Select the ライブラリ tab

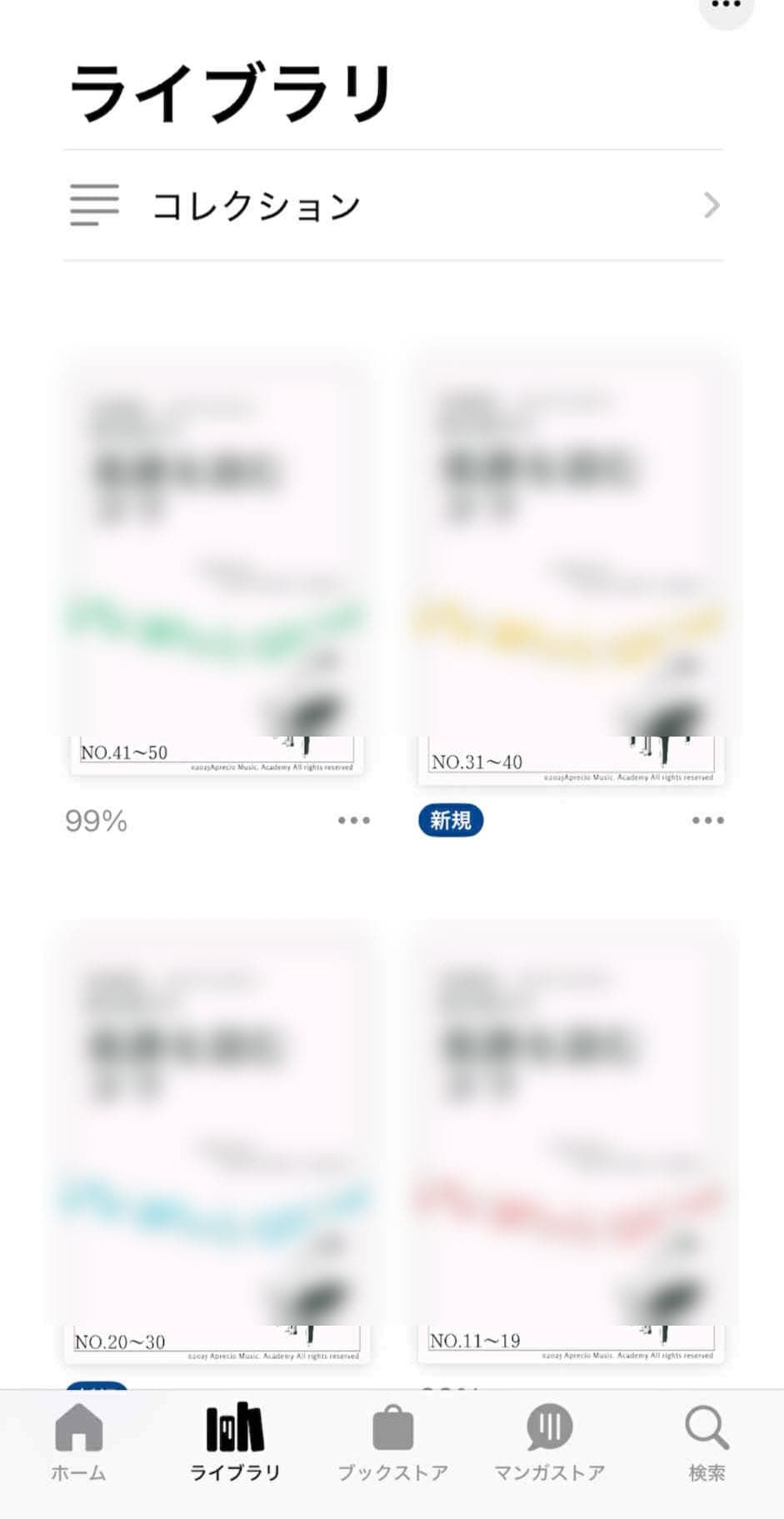[x=235, y=1442]
